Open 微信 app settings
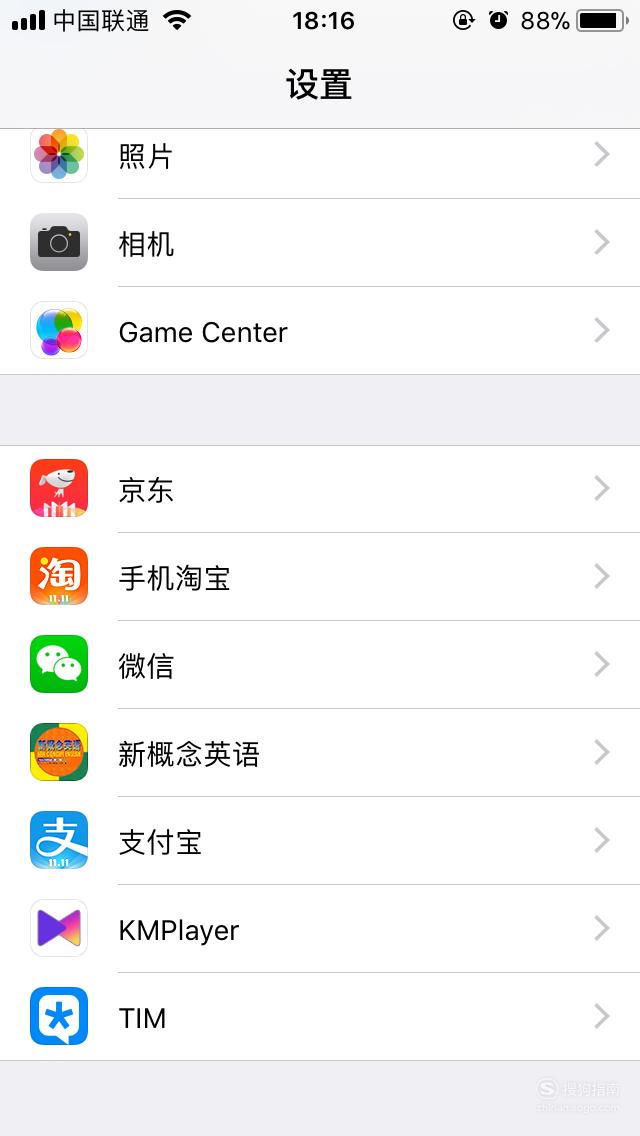Viewport: 640px width, 1136px height. point(320,664)
